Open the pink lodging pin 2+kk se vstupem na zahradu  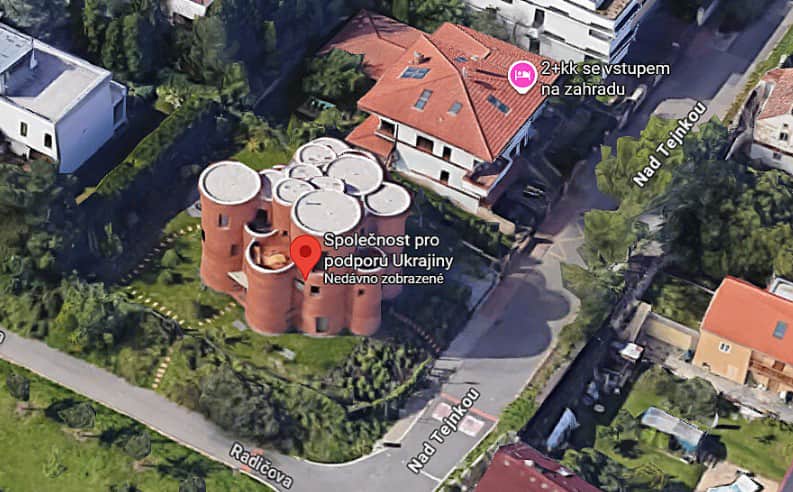pos(521,74)
